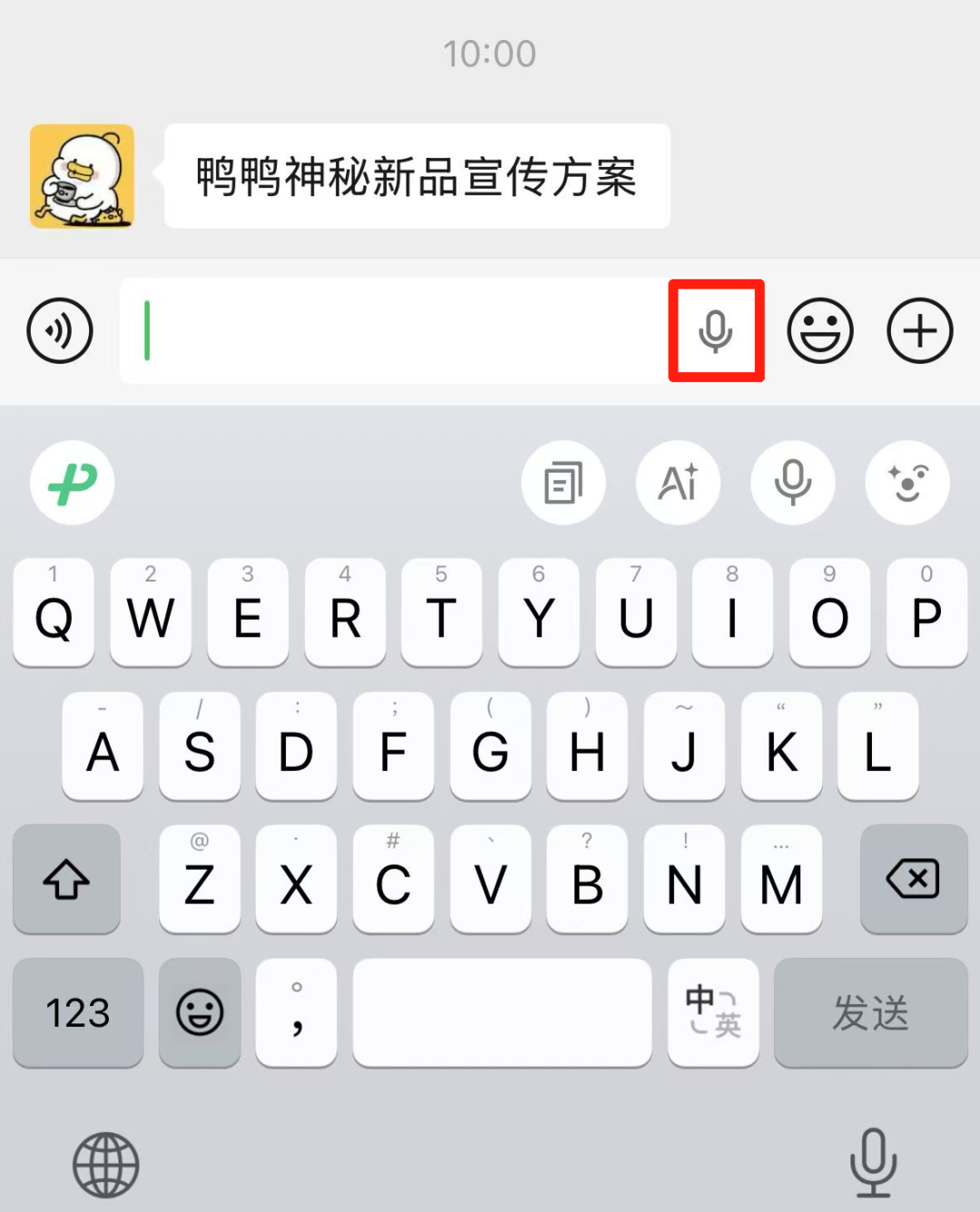The image size is (980, 1212).
Task: Open the keyboard's green P logo menu
Action: pyautogui.click(x=73, y=483)
